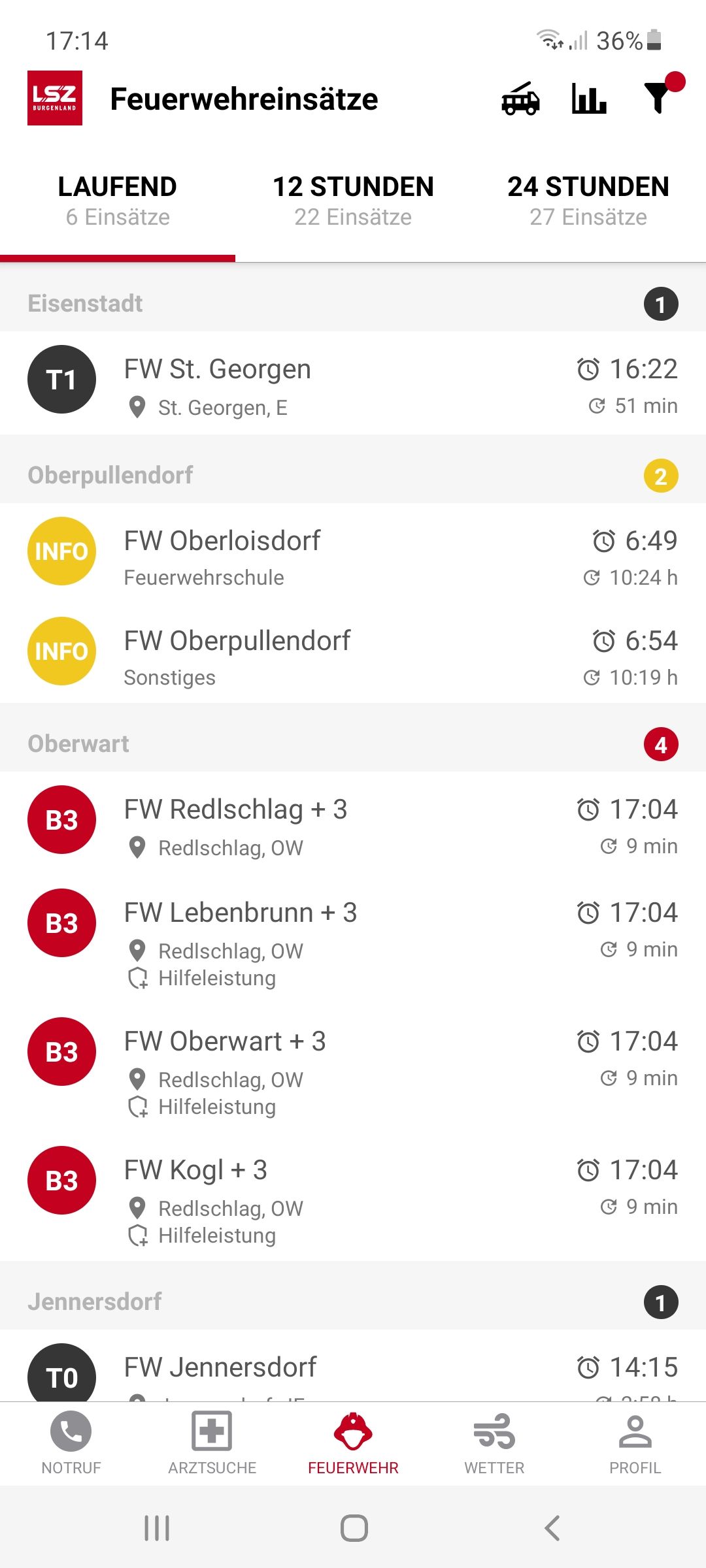Open the statistics bar chart icon
The image size is (706, 1568).
[x=589, y=99]
